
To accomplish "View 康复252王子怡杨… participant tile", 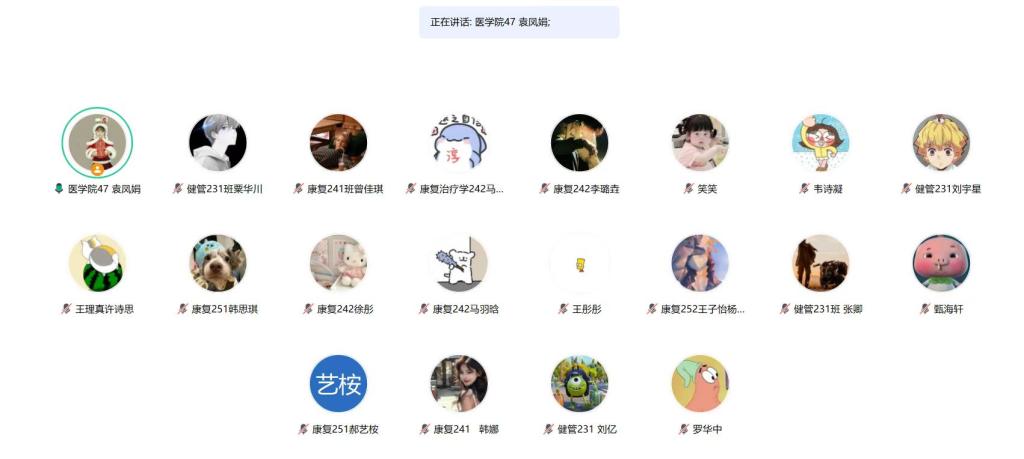I will [700, 264].
